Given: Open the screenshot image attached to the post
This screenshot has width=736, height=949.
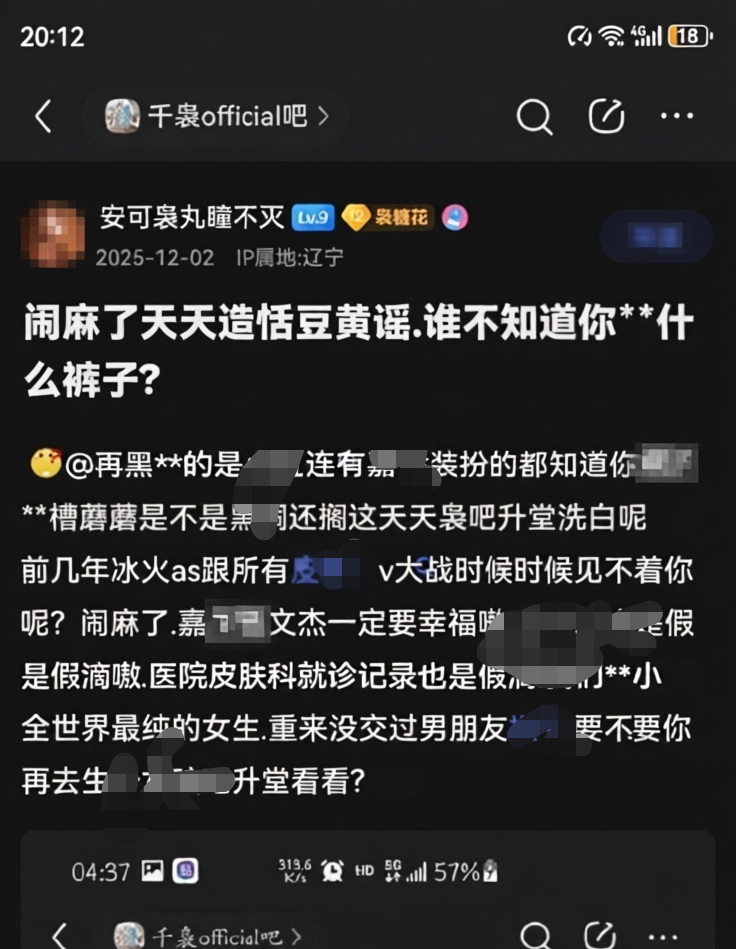Looking at the screenshot, I should [367, 890].
